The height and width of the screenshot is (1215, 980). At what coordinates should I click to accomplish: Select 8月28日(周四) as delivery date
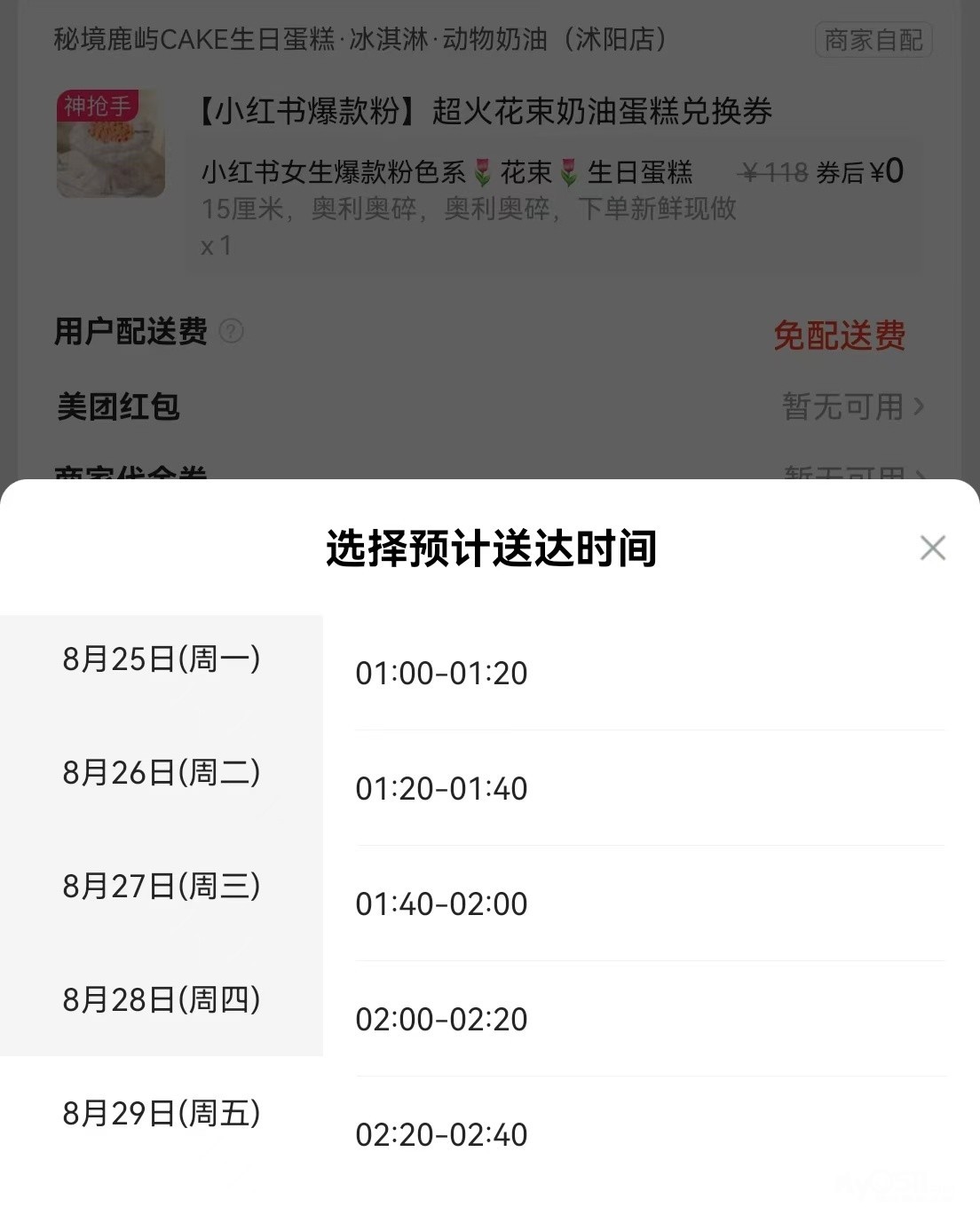point(161,1000)
